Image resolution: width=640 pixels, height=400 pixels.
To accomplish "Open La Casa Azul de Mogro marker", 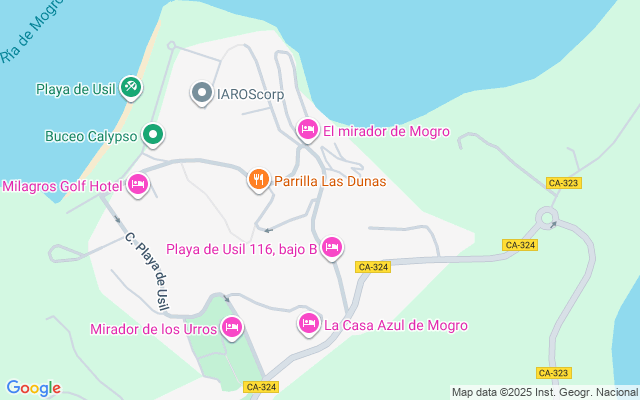I will pyautogui.click(x=309, y=323).
